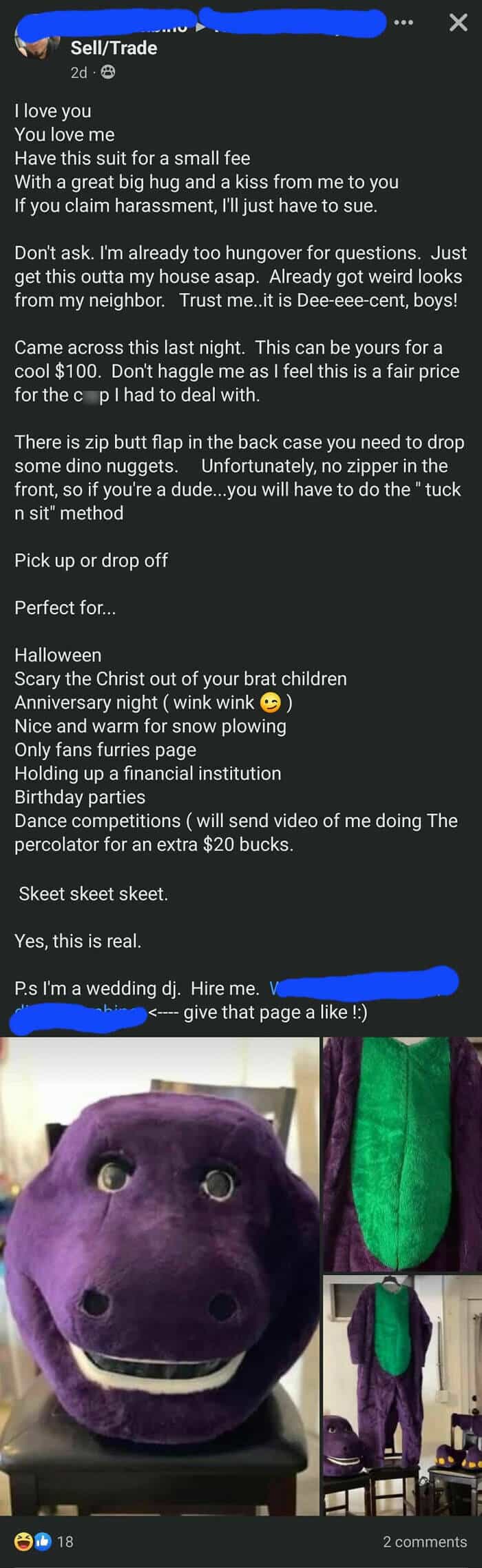Open the large Barney head photo
Viewport: 482px width, 1568px height.
[160, 1275]
